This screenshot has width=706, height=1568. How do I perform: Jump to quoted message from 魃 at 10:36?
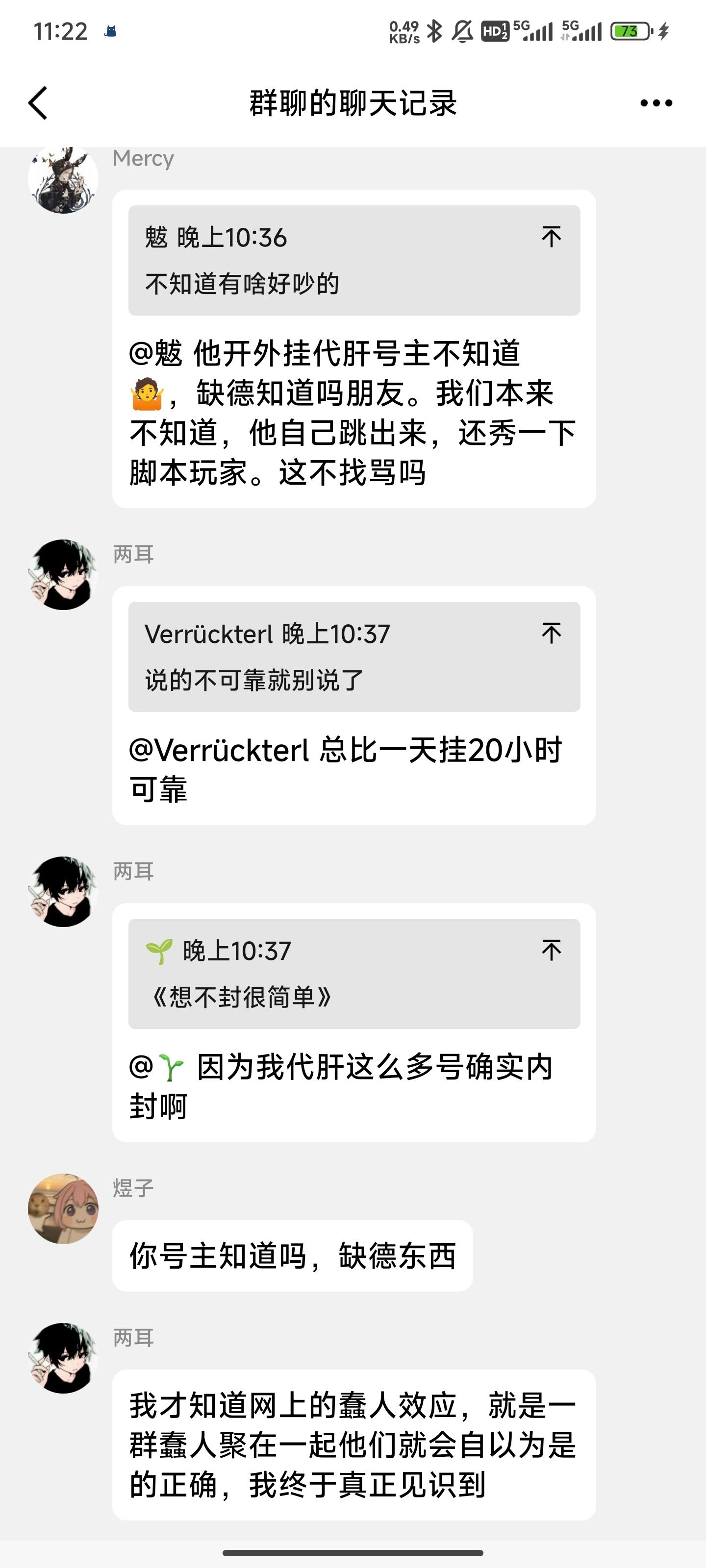tap(551, 237)
